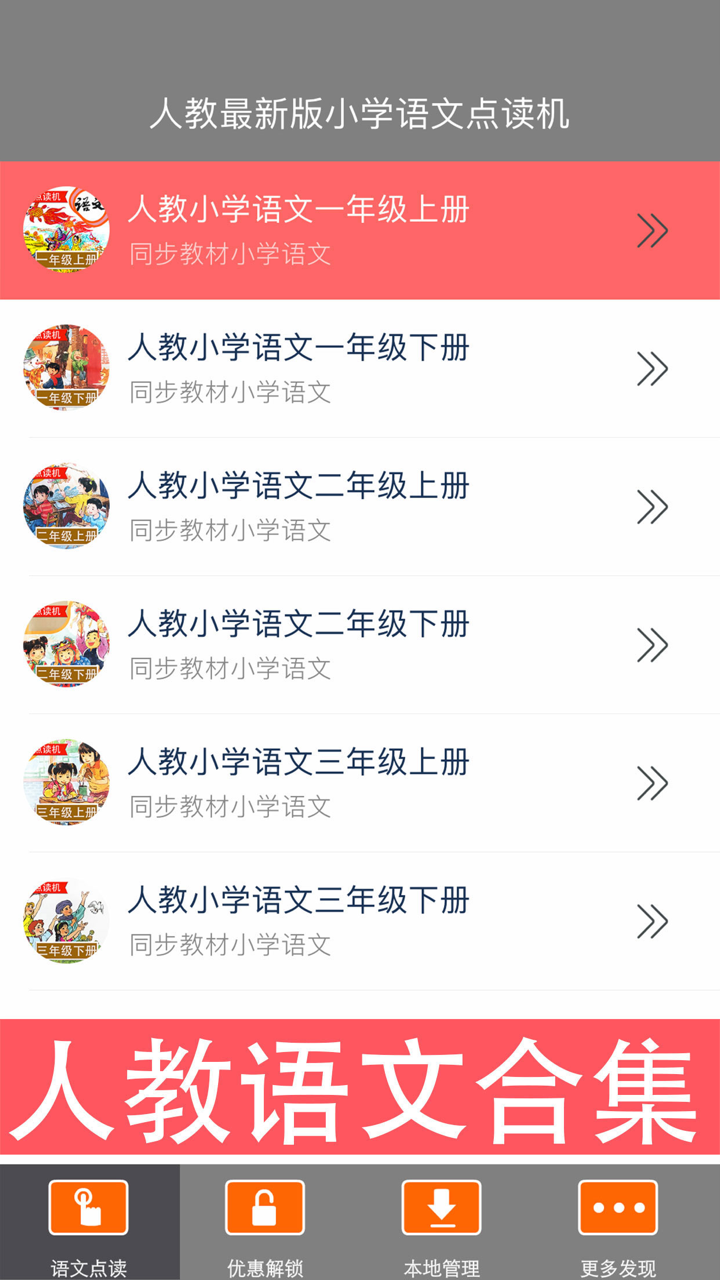Screen dimensions: 720x1280
Task: Expand 人教小学语文三年级上册 with its chevron
Action: click(652, 783)
